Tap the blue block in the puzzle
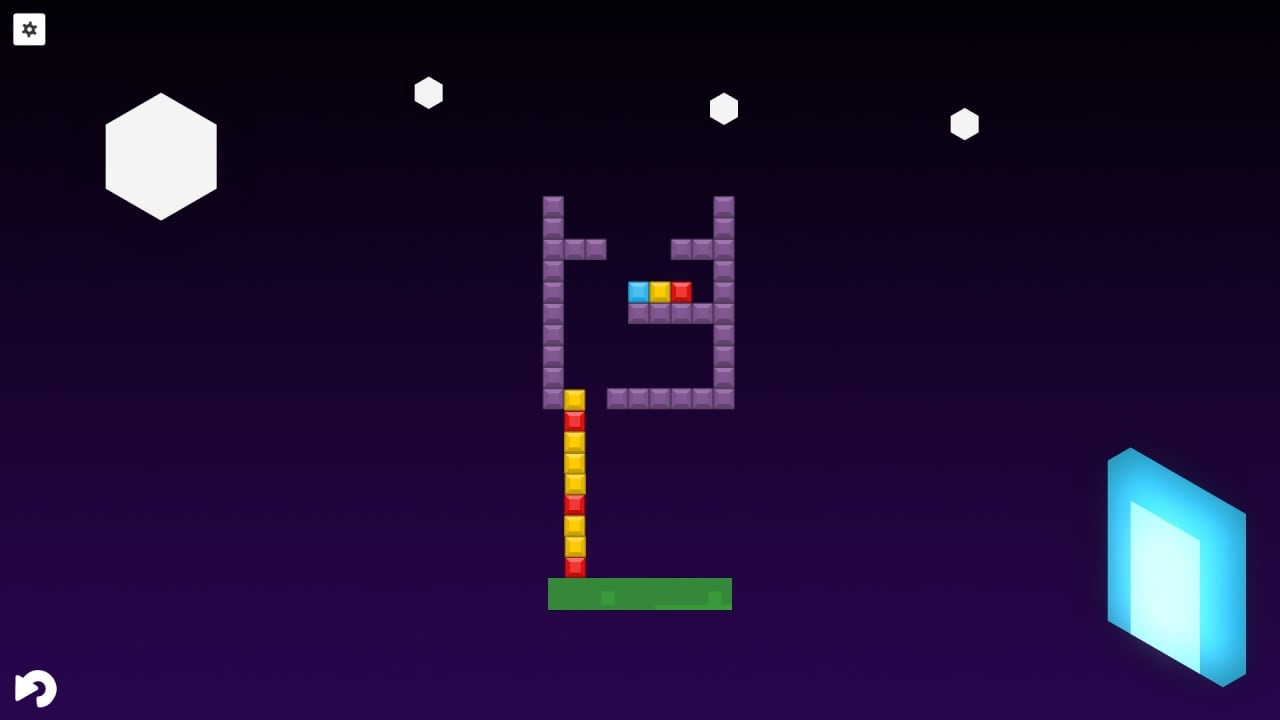The width and height of the screenshot is (1280, 720). [638, 292]
